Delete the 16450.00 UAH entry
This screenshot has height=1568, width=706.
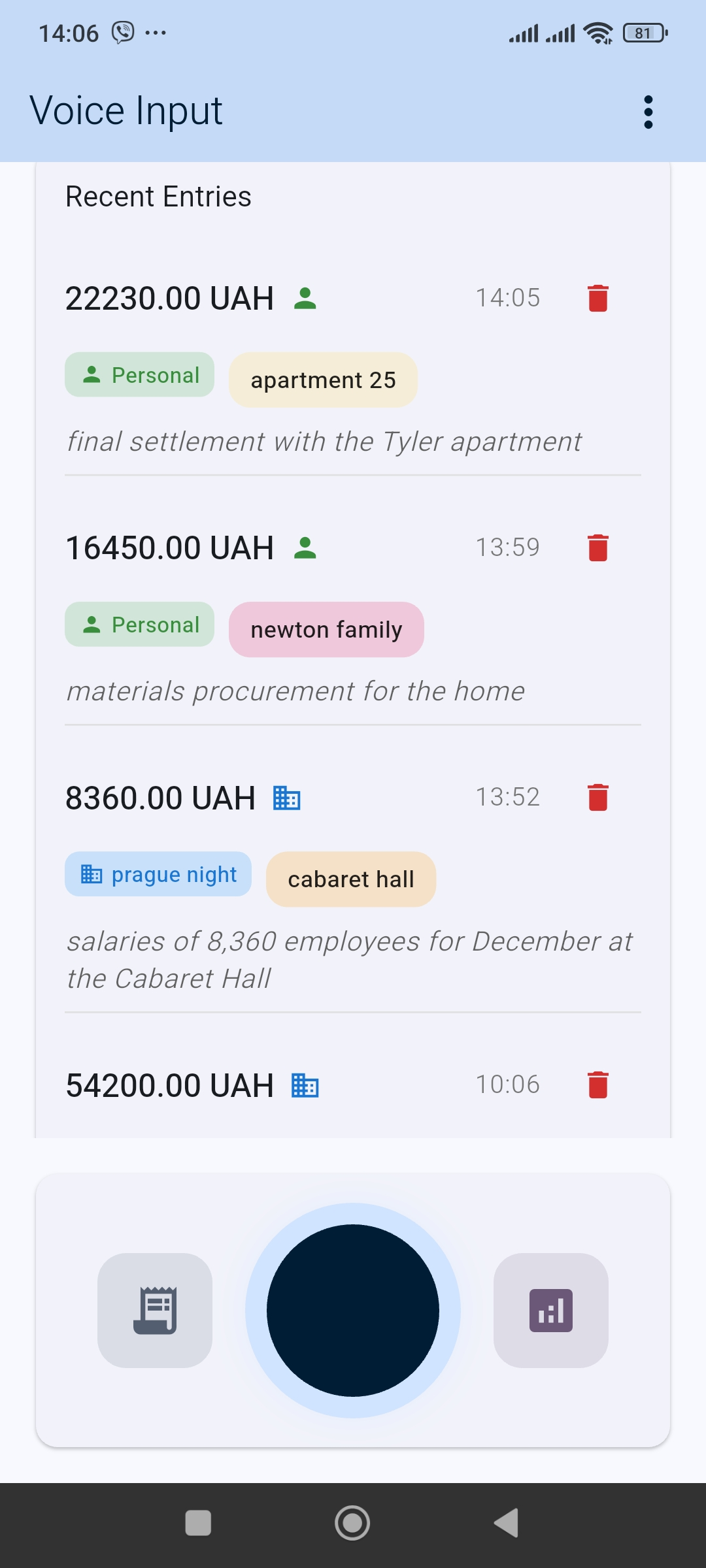pyautogui.click(x=597, y=549)
